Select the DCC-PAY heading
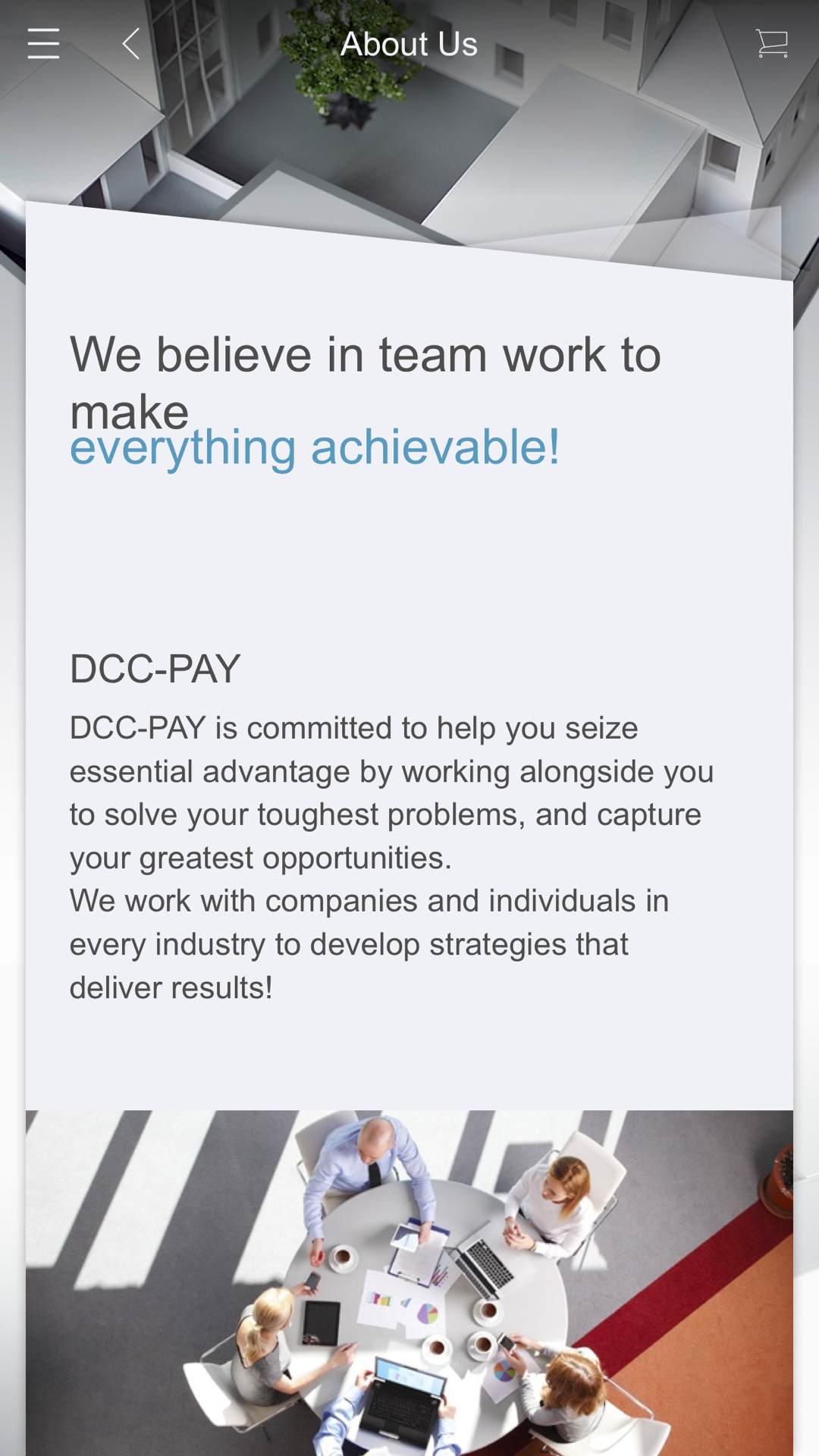This screenshot has width=819, height=1456. (154, 669)
